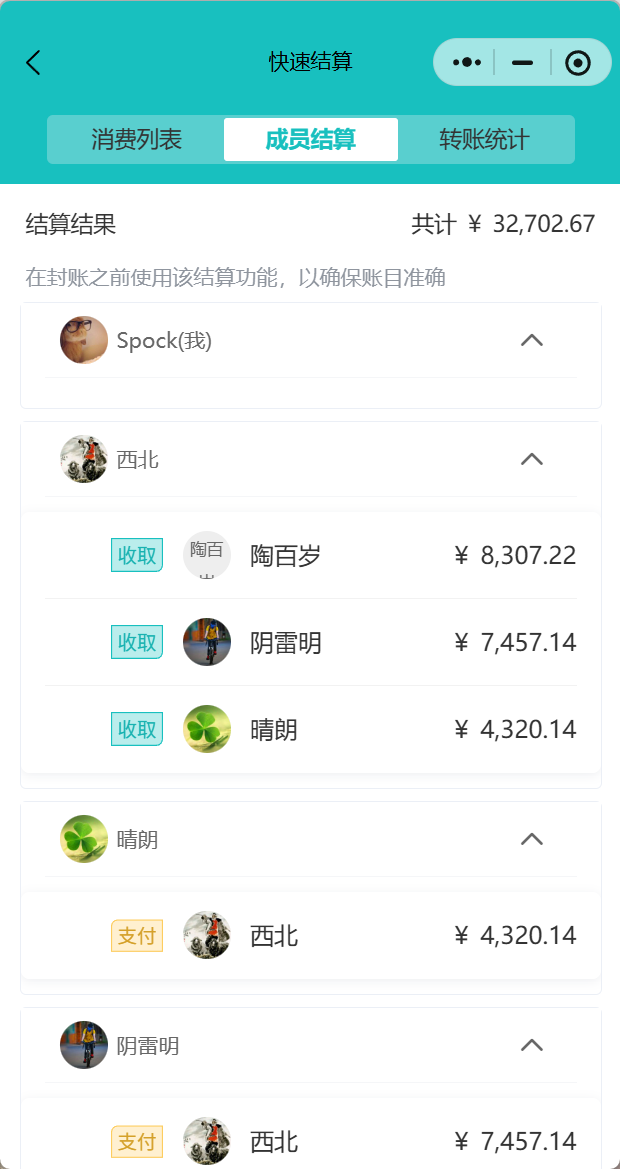The width and height of the screenshot is (620, 1169).
Task: Select the 成员结算 tab
Action: 310,139
